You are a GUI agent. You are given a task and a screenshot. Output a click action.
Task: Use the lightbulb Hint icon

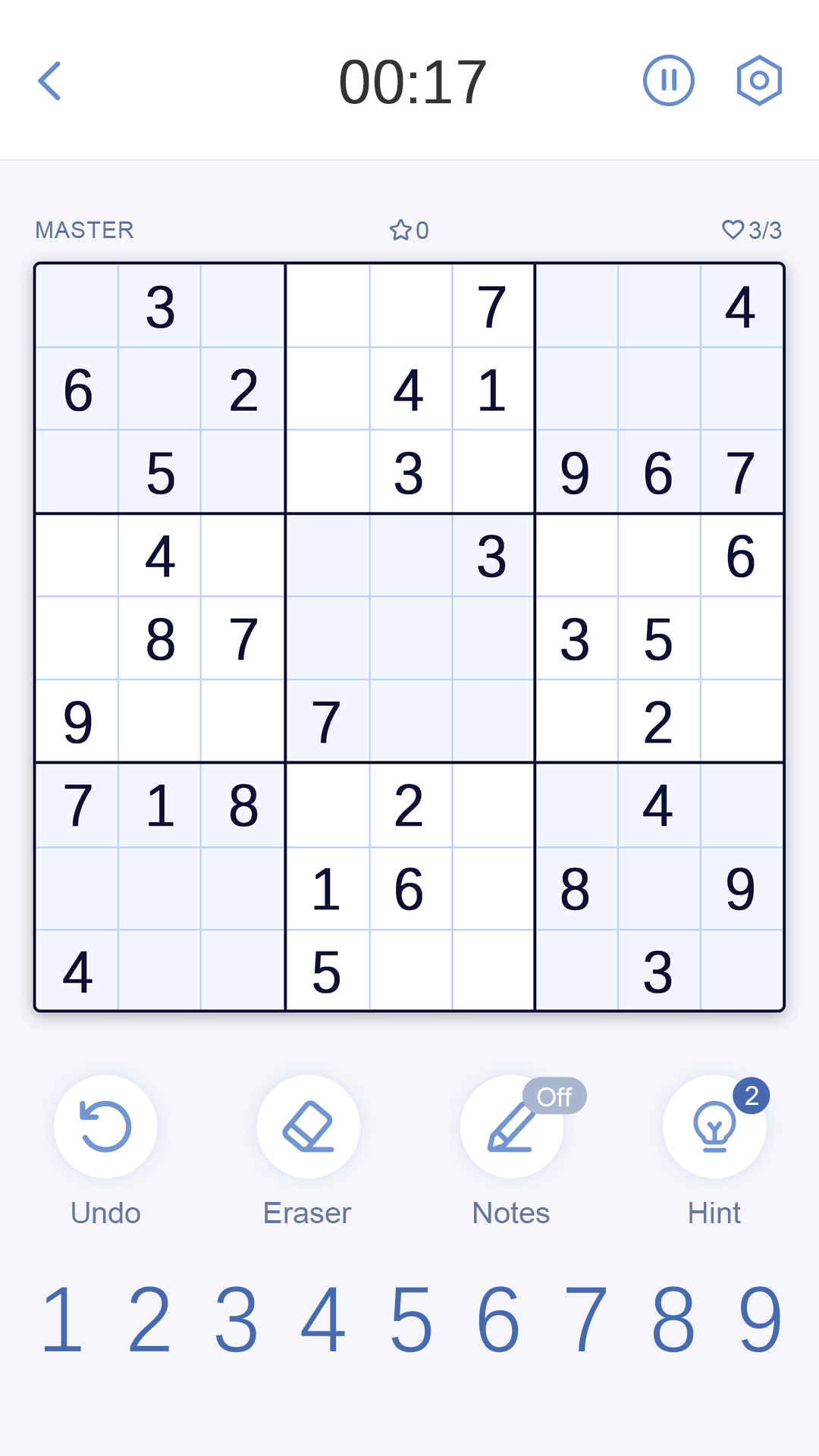pos(714,1127)
